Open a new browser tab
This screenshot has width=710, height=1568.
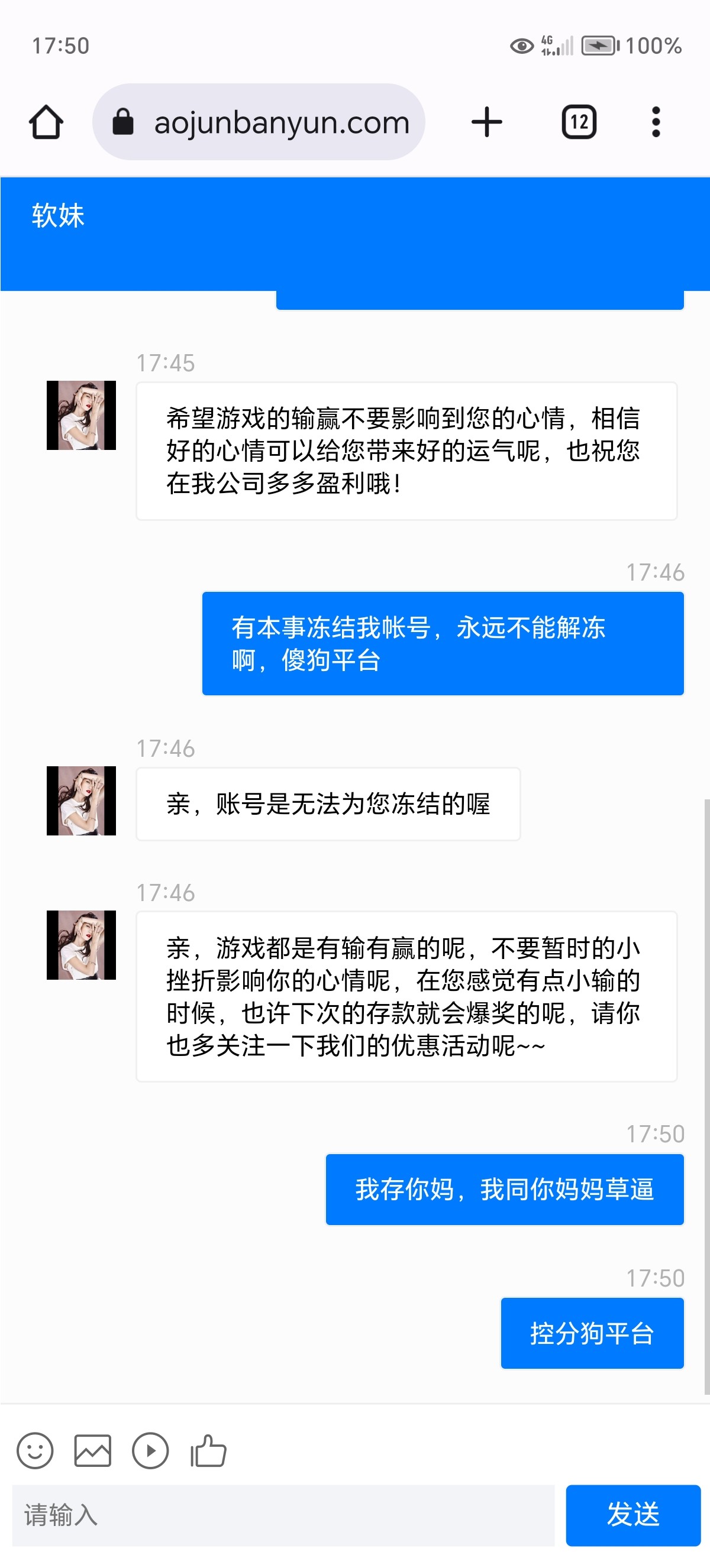[486, 122]
